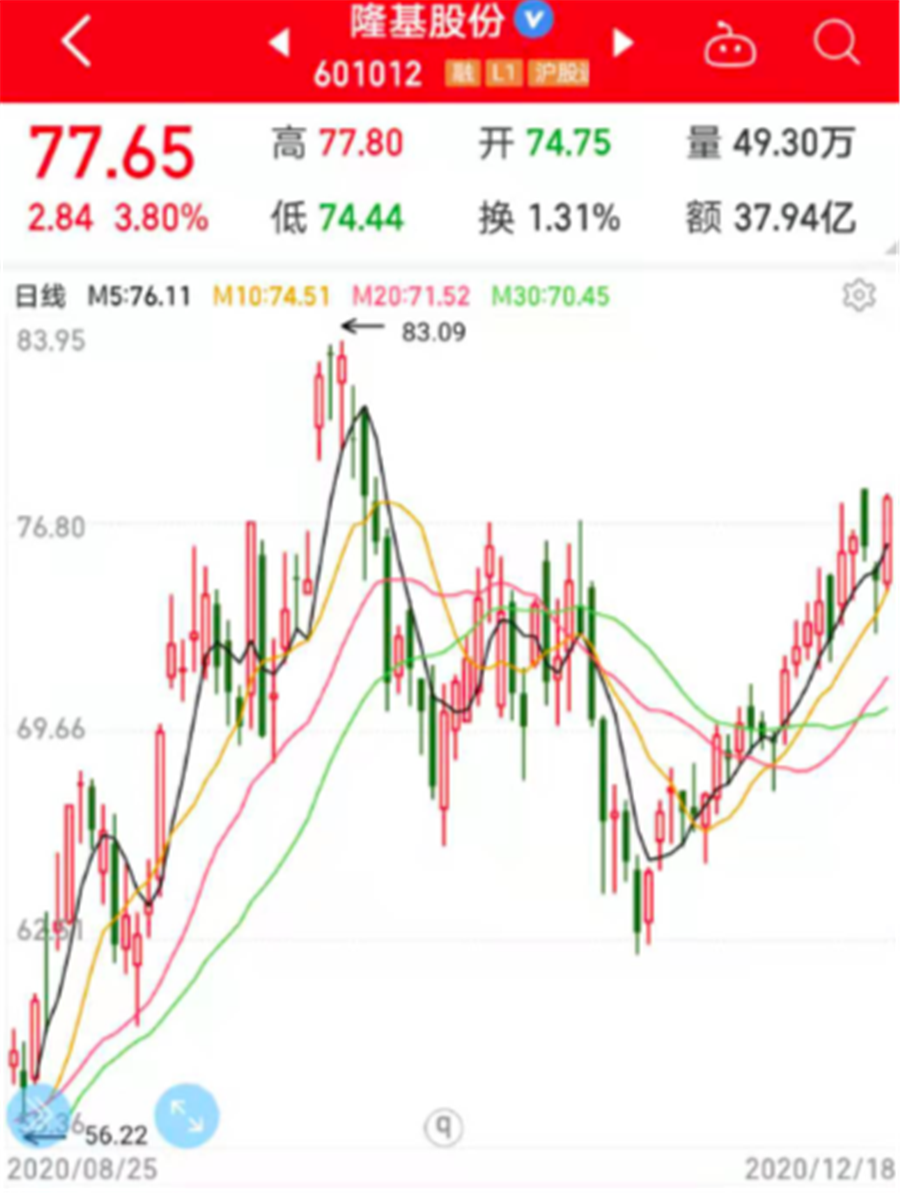Expand the chart to fullscreen
Image resolution: width=900 pixels, height=1193 pixels.
(187, 1115)
